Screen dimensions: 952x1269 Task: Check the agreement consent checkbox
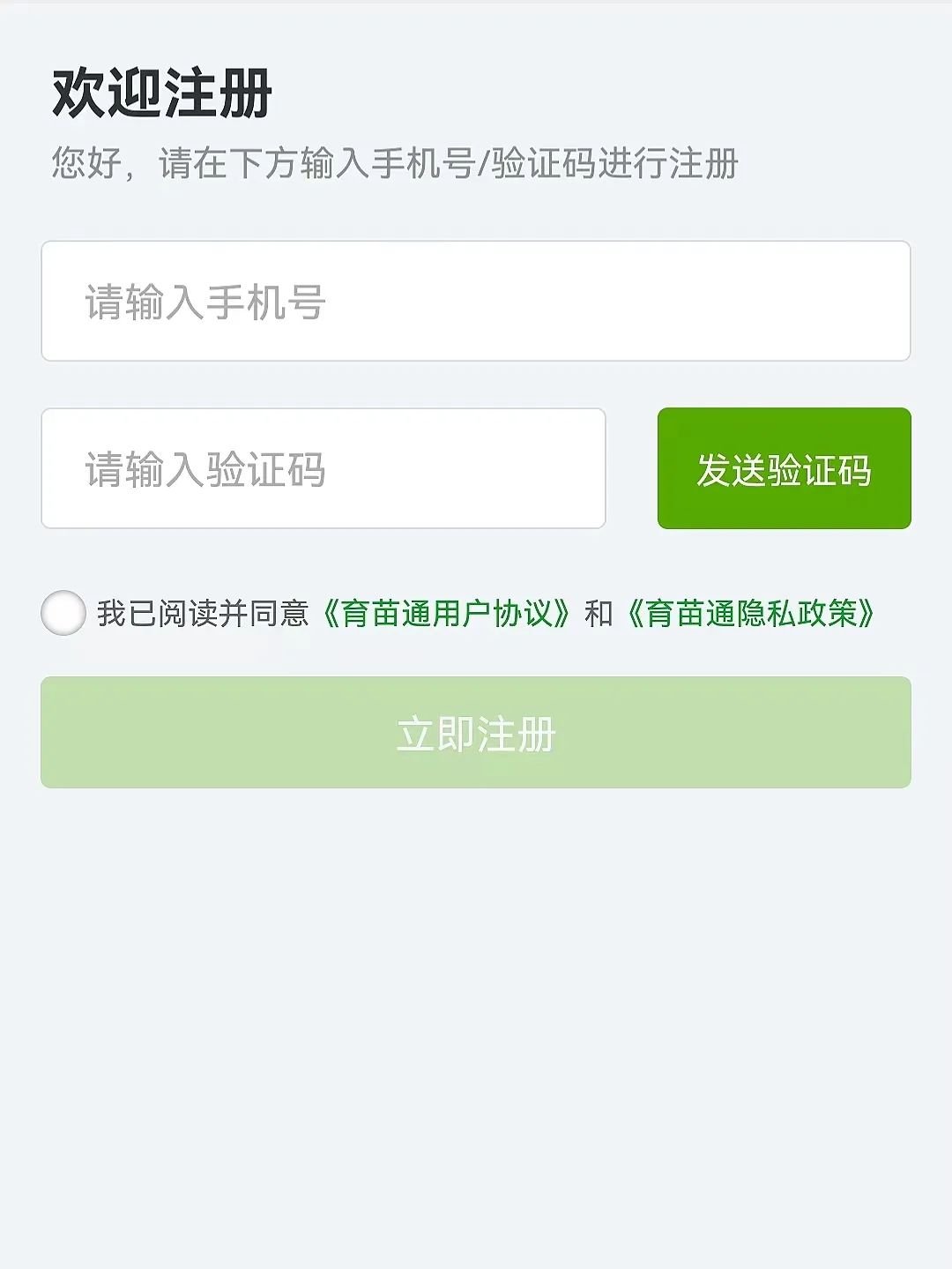pyautogui.click(x=63, y=613)
